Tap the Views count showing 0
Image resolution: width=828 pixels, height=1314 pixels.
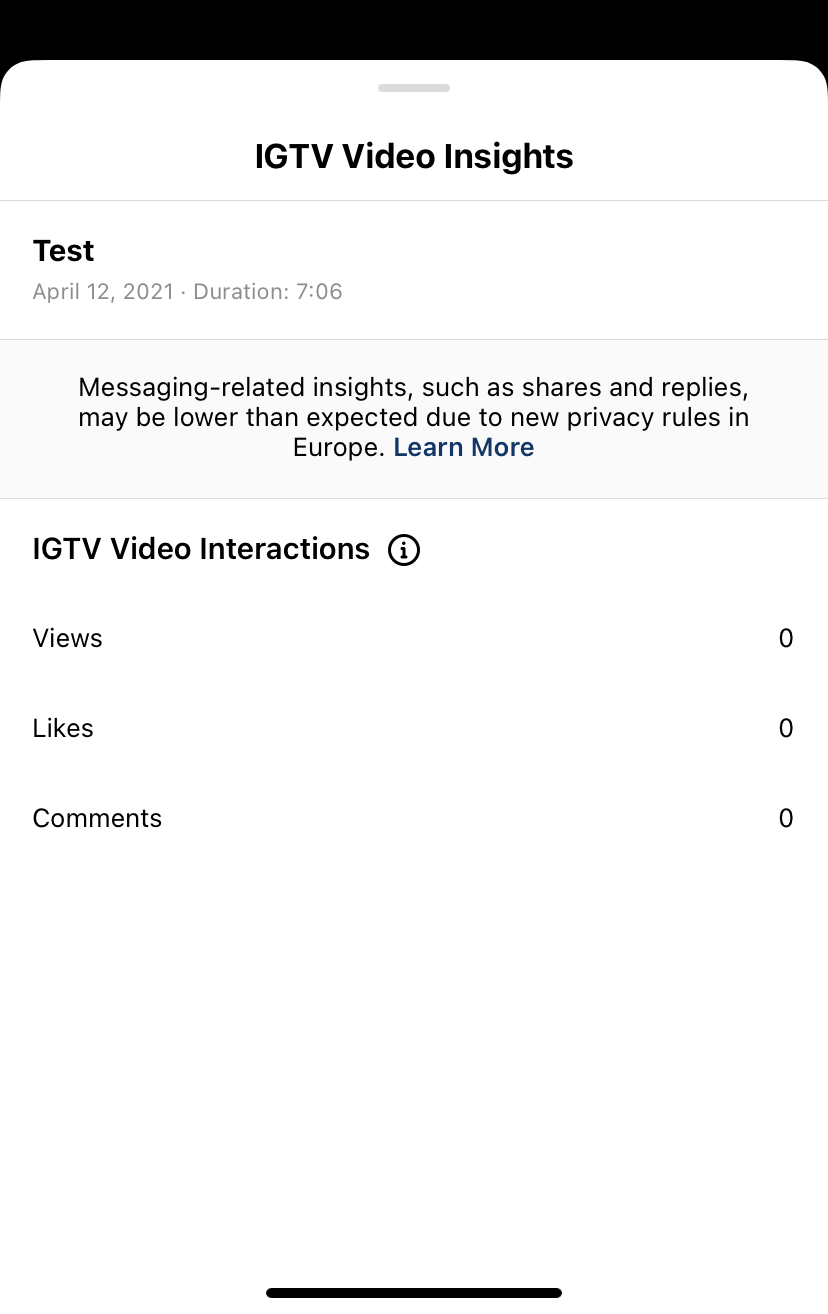[786, 638]
